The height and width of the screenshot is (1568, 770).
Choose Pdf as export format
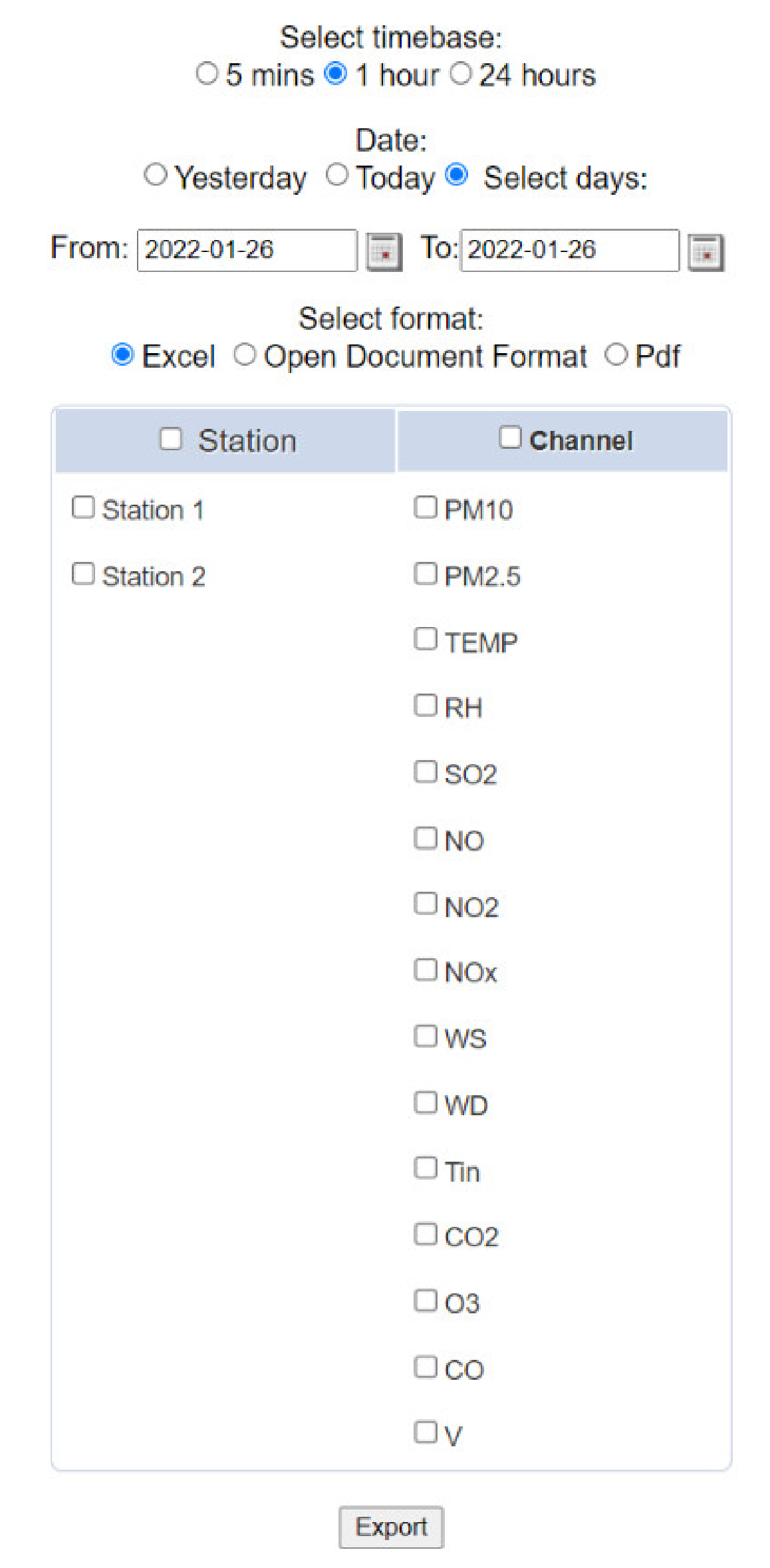pos(616,355)
